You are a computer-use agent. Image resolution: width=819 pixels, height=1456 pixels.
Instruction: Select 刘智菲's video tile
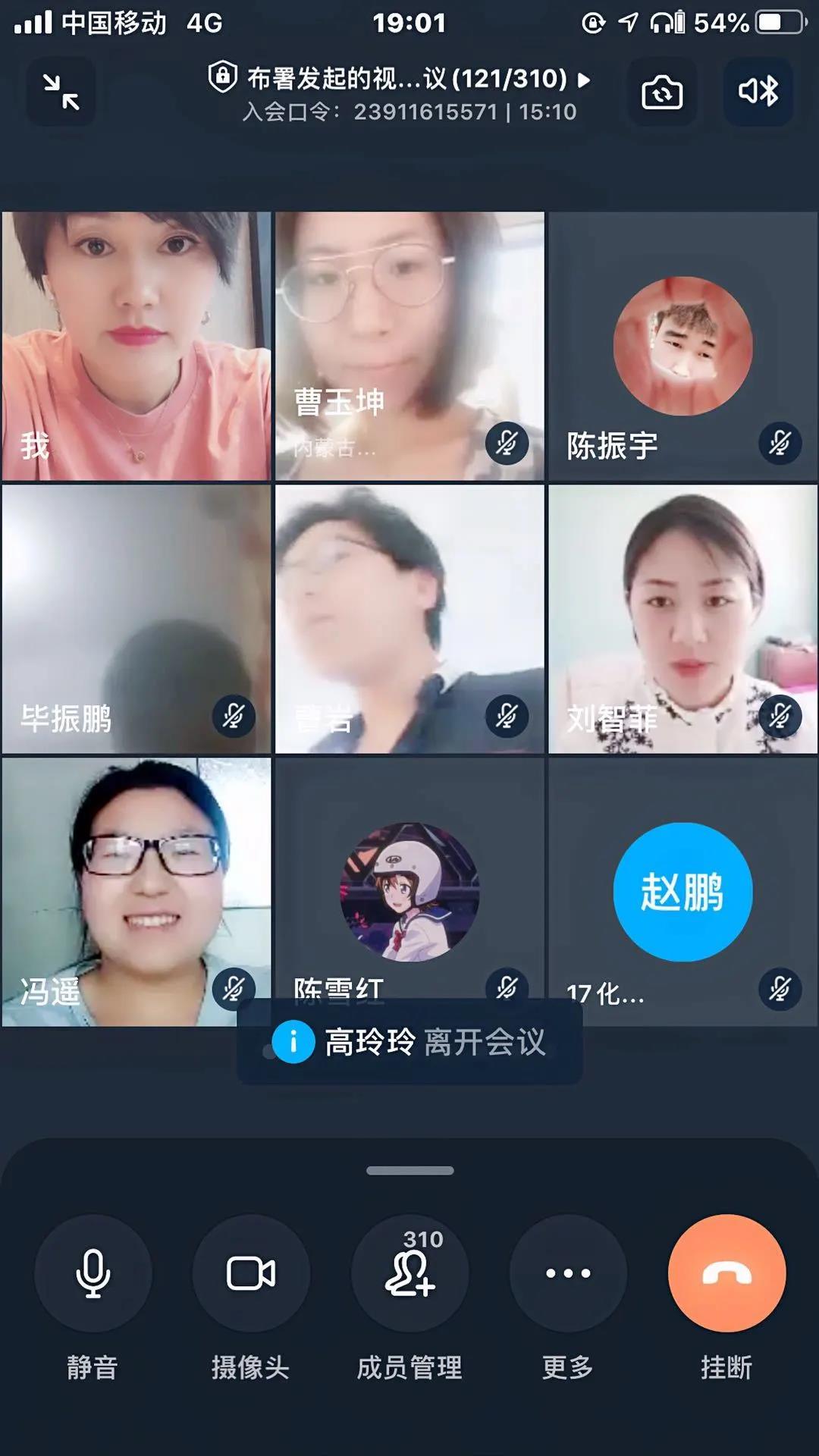point(682,619)
